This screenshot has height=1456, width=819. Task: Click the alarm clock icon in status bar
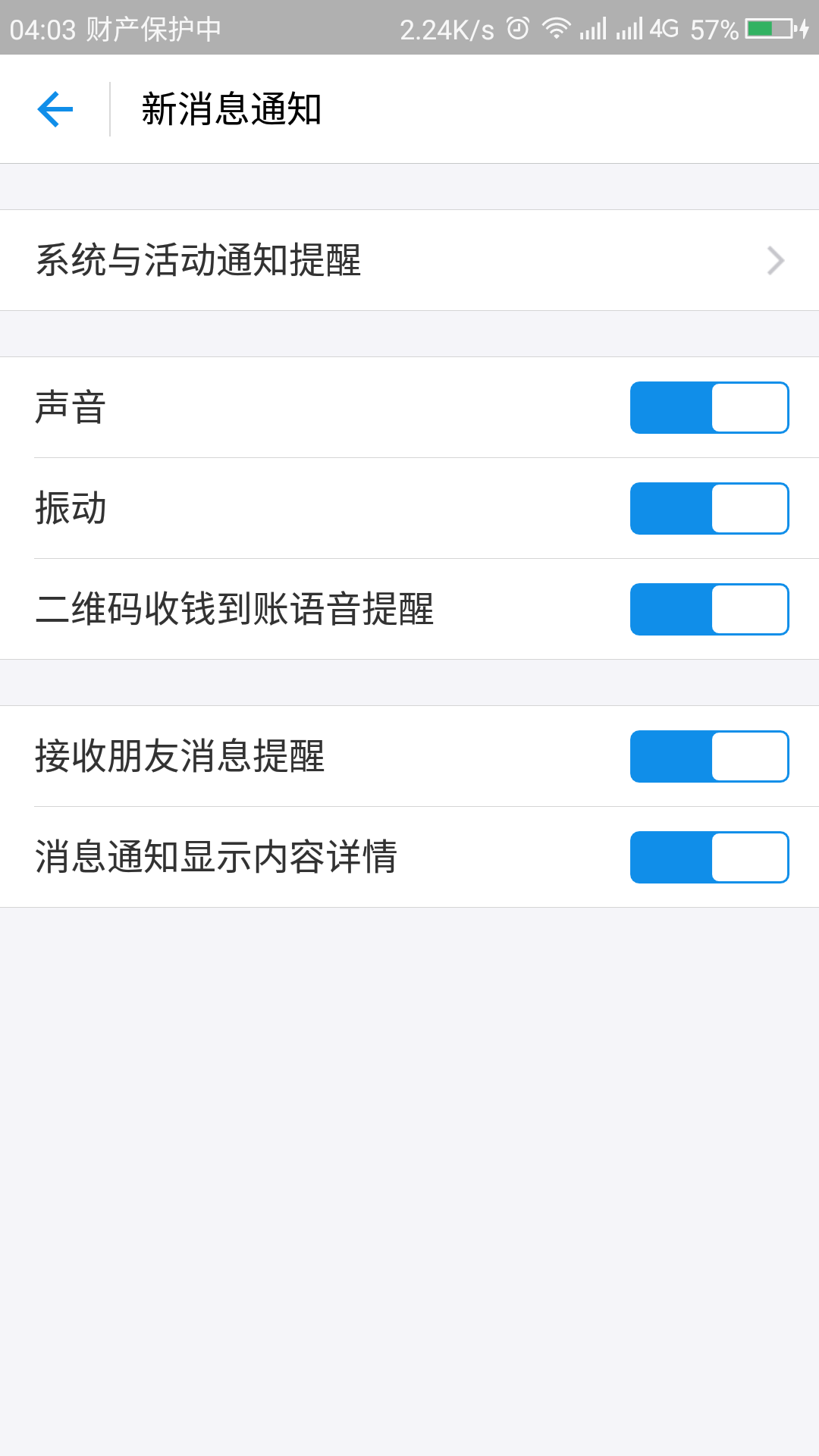(516, 28)
